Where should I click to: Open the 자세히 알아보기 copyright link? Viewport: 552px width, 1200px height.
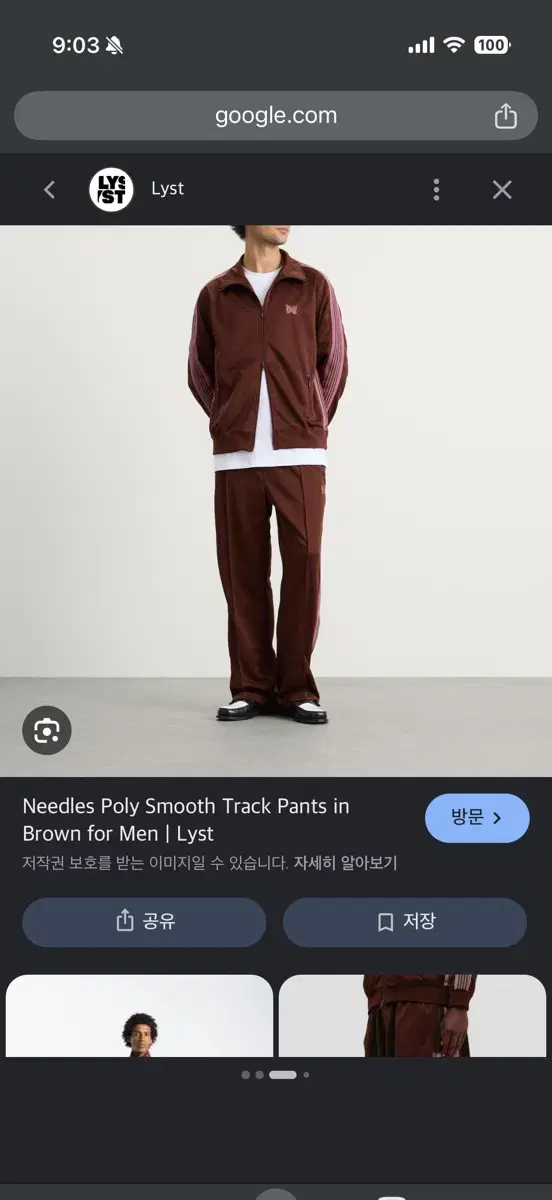point(345,863)
